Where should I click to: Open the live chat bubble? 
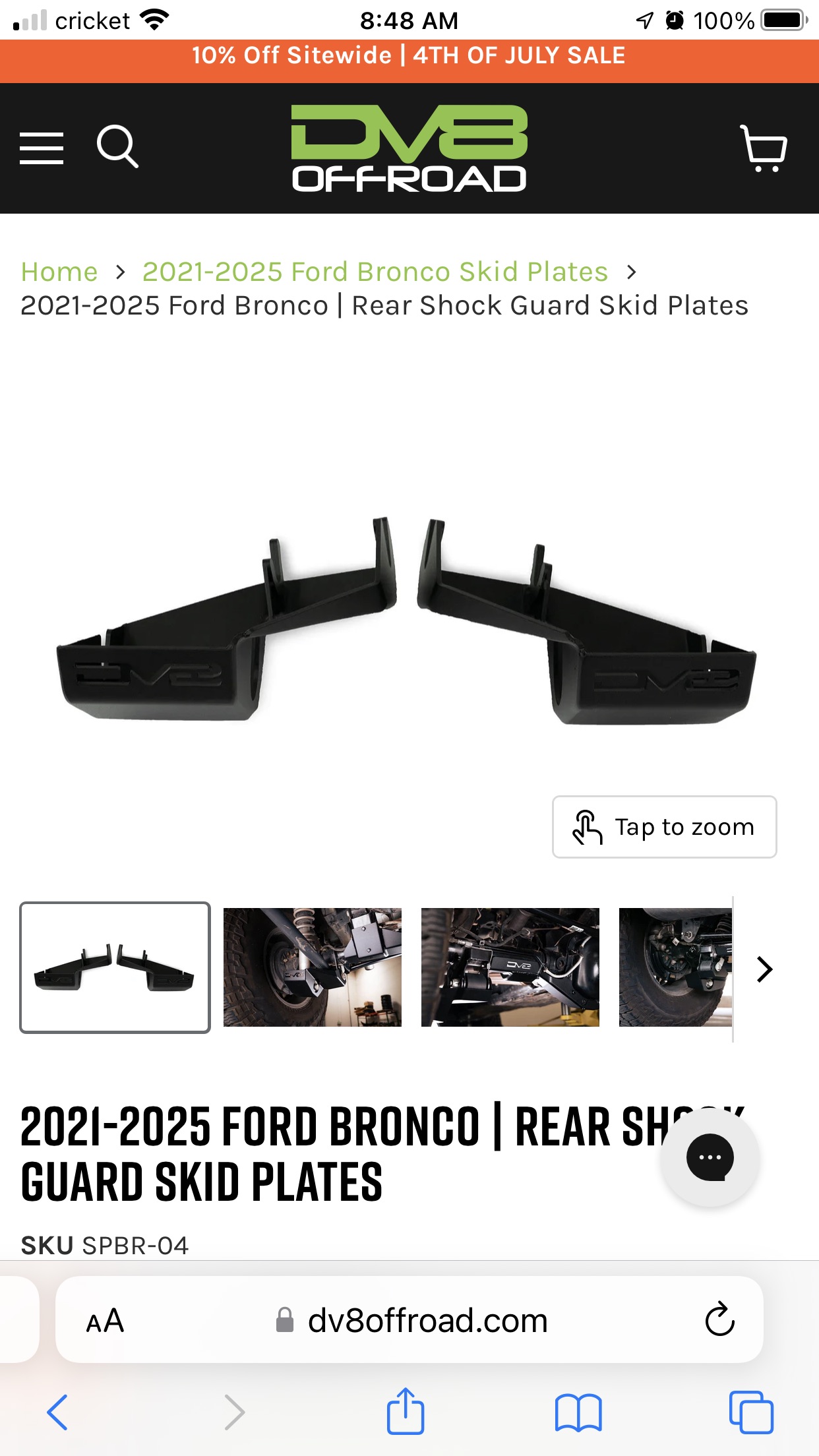(710, 1157)
